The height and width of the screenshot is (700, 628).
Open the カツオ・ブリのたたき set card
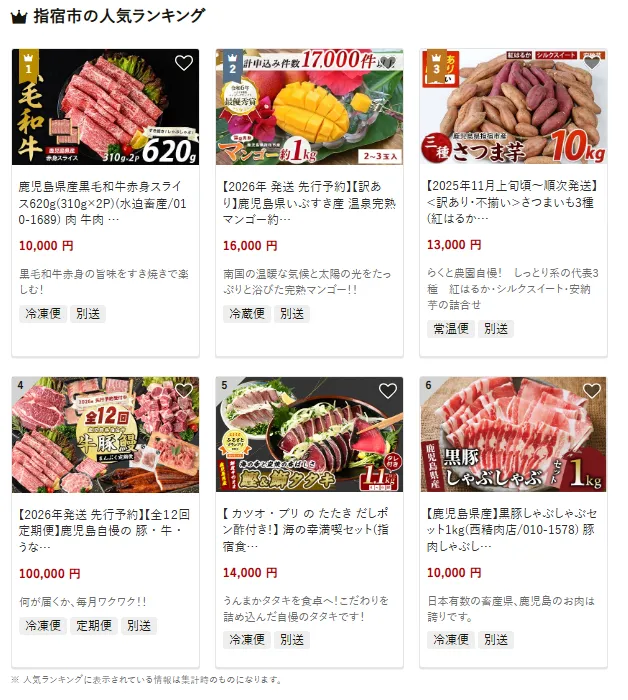pos(308,530)
